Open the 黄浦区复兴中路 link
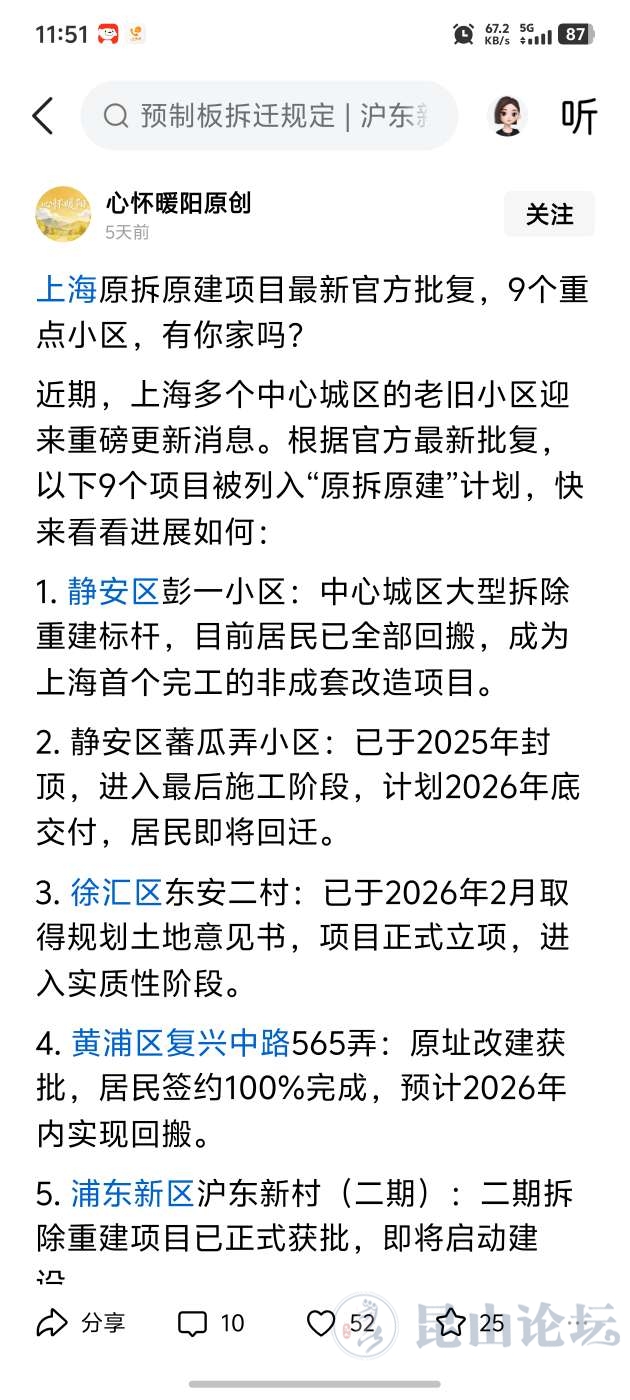Image resolution: width=630 pixels, height=1400 pixels. coord(180,1043)
